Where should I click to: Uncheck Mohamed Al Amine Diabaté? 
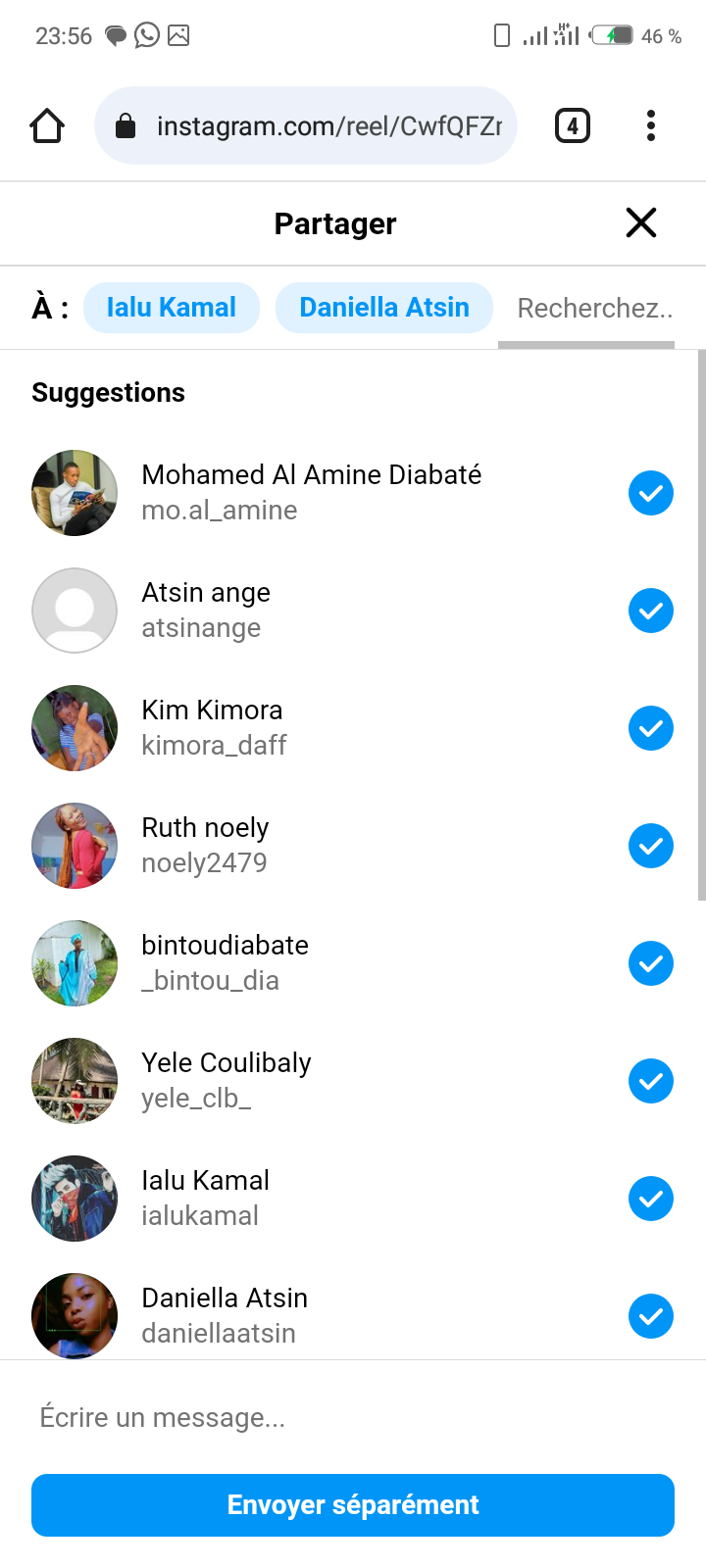[x=650, y=493]
